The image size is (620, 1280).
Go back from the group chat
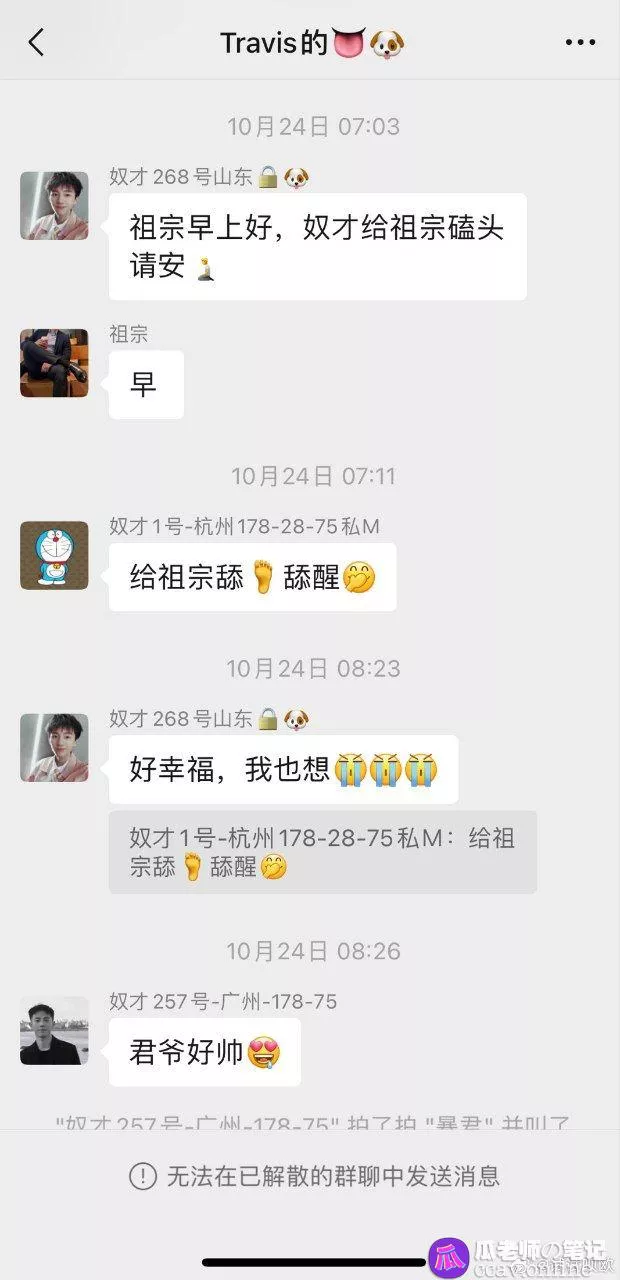point(37,42)
